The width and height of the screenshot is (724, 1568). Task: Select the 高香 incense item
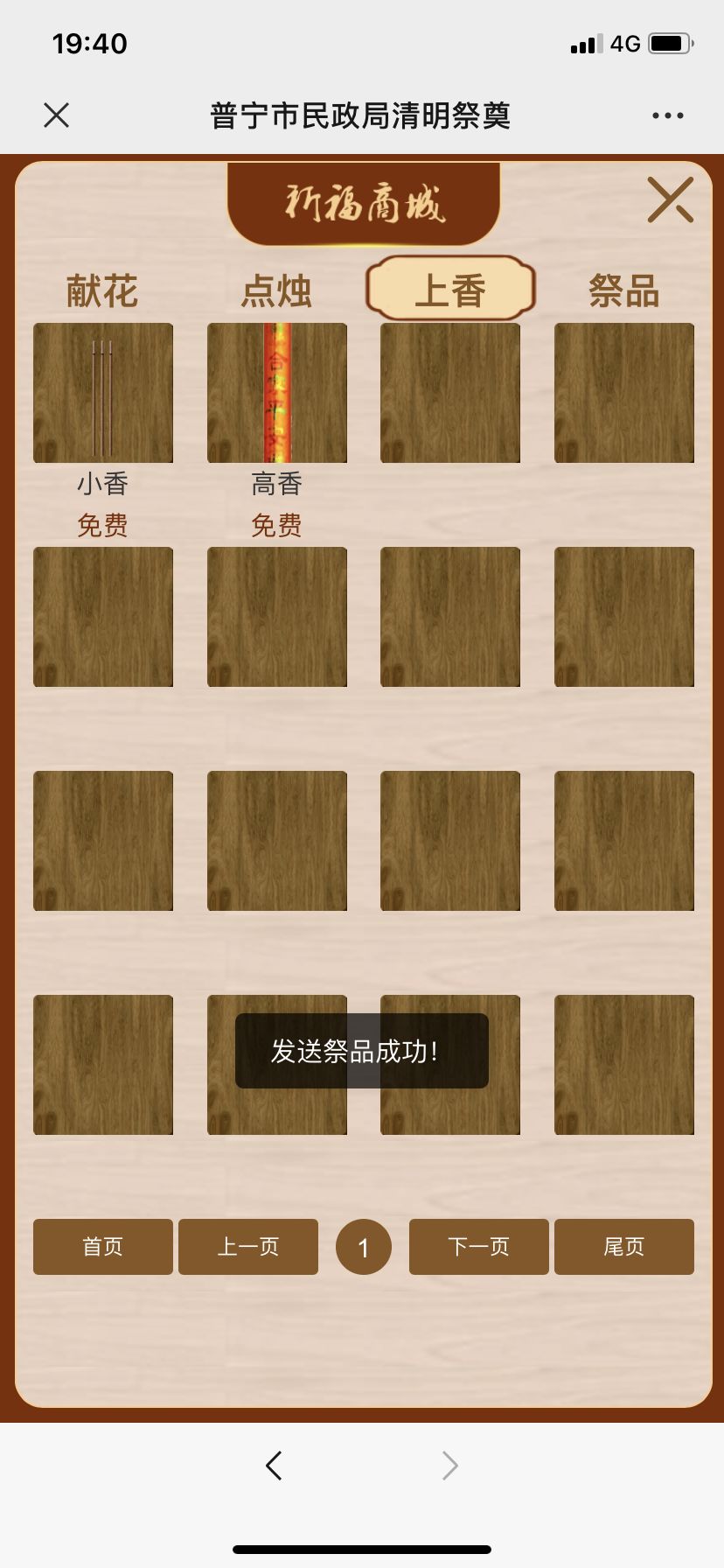(276, 393)
